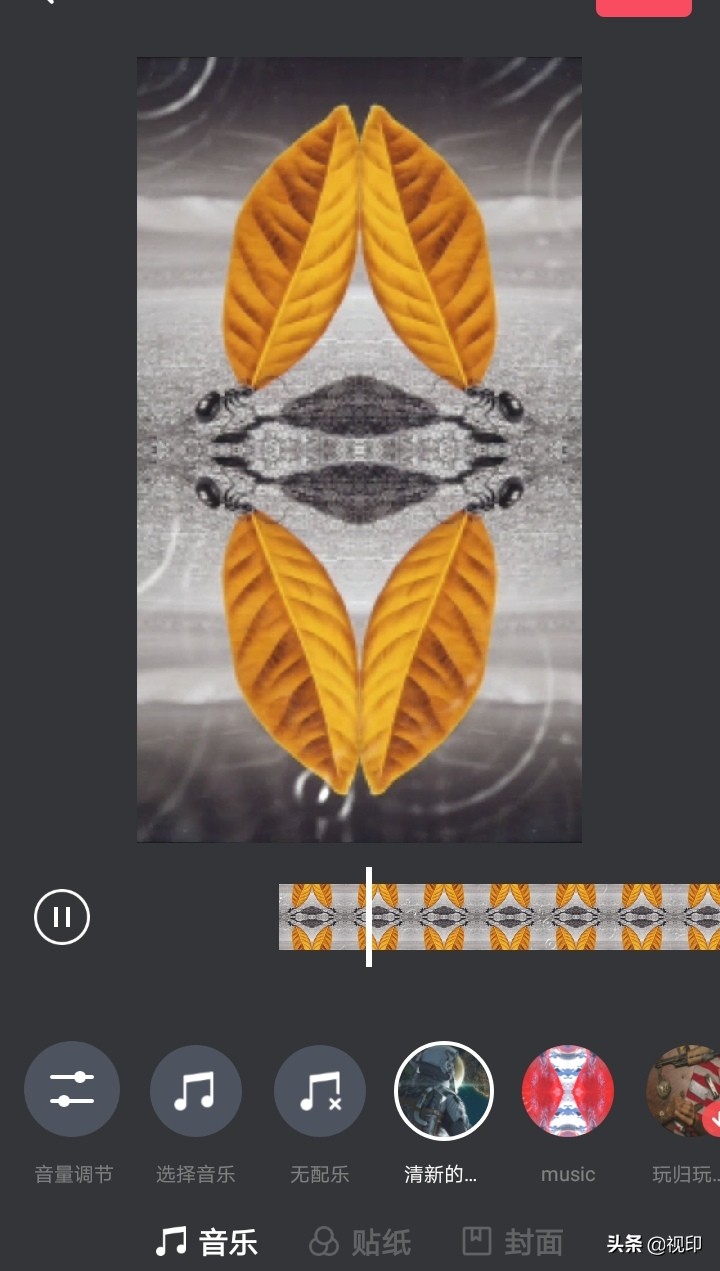720x1271 pixels.
Task: Pause the video preview
Action: (62, 917)
